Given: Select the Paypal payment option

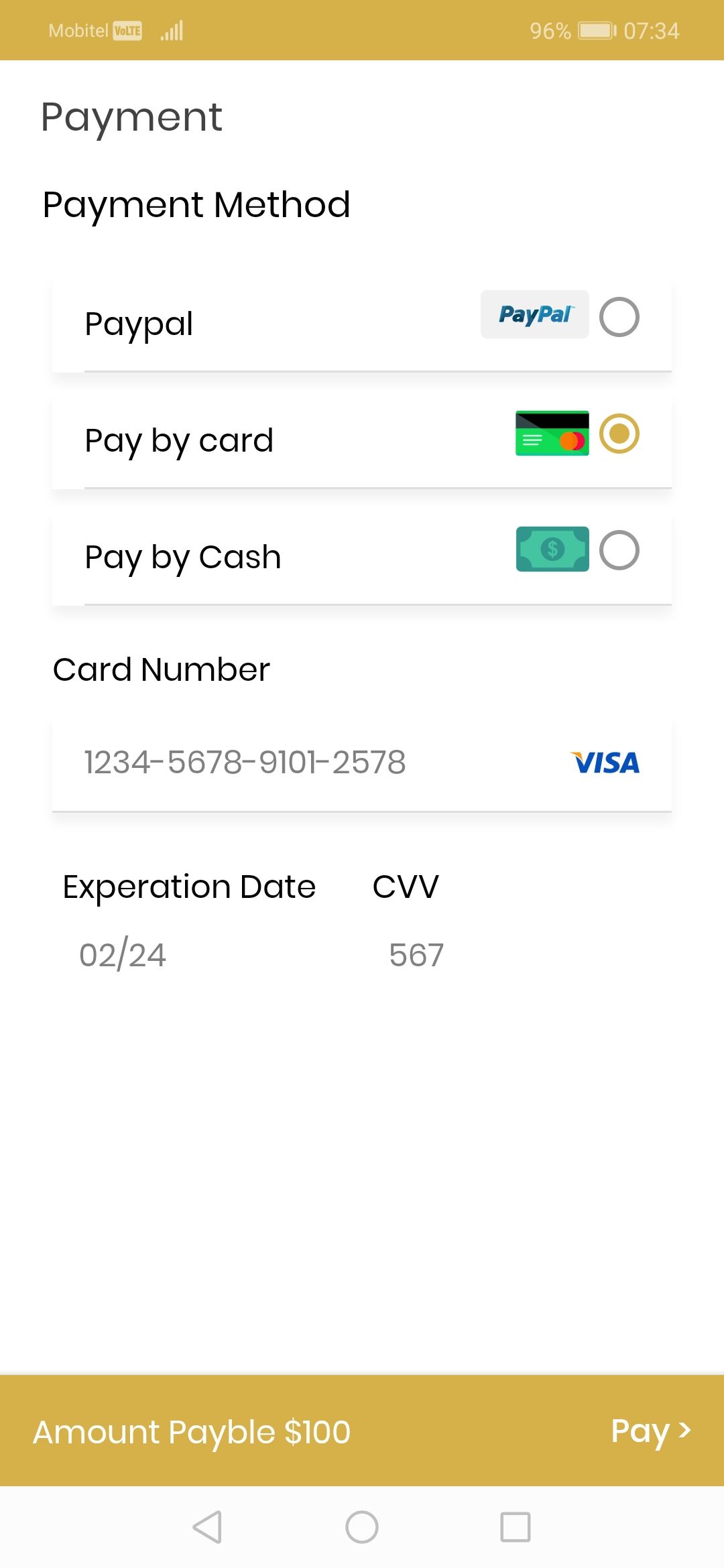Looking at the screenshot, I should 619,317.
